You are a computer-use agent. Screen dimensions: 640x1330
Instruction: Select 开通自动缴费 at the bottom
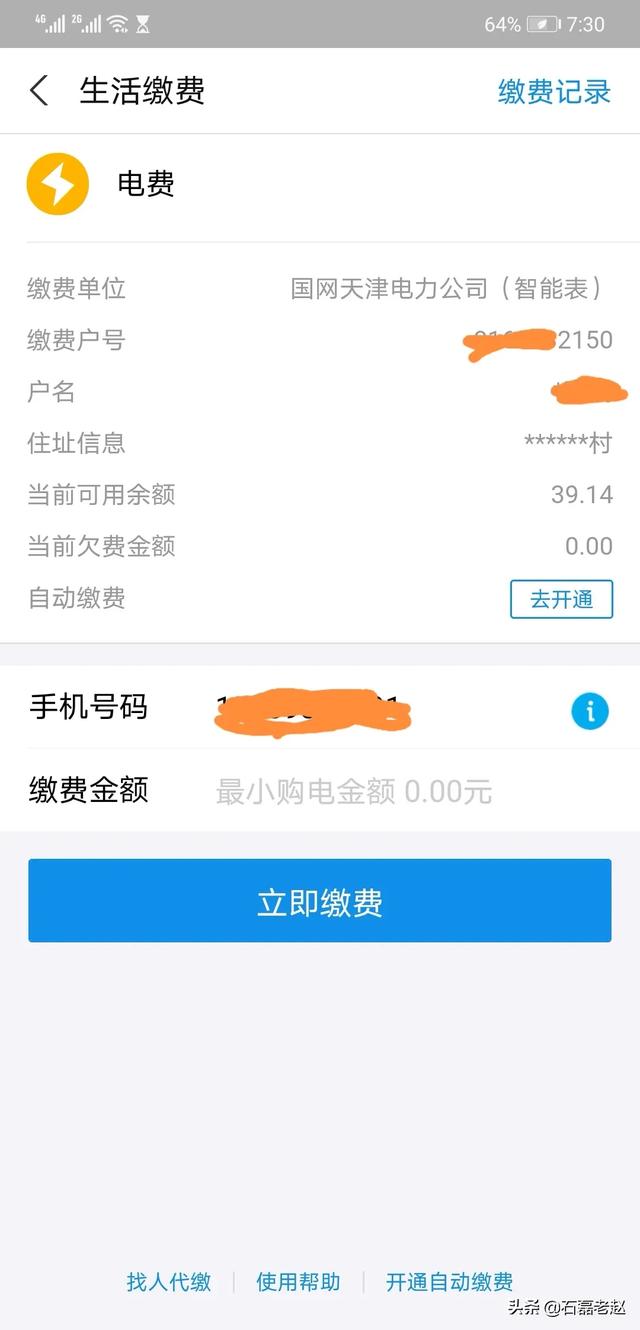pyautogui.click(x=449, y=1282)
